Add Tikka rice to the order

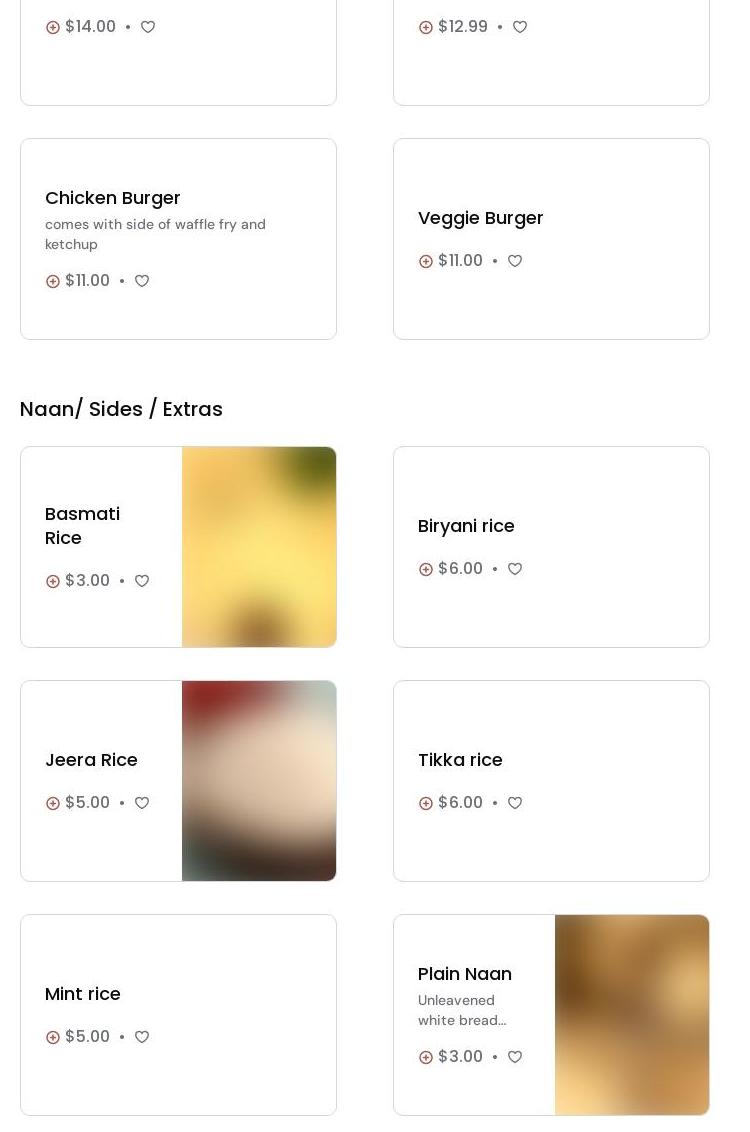[426, 803]
